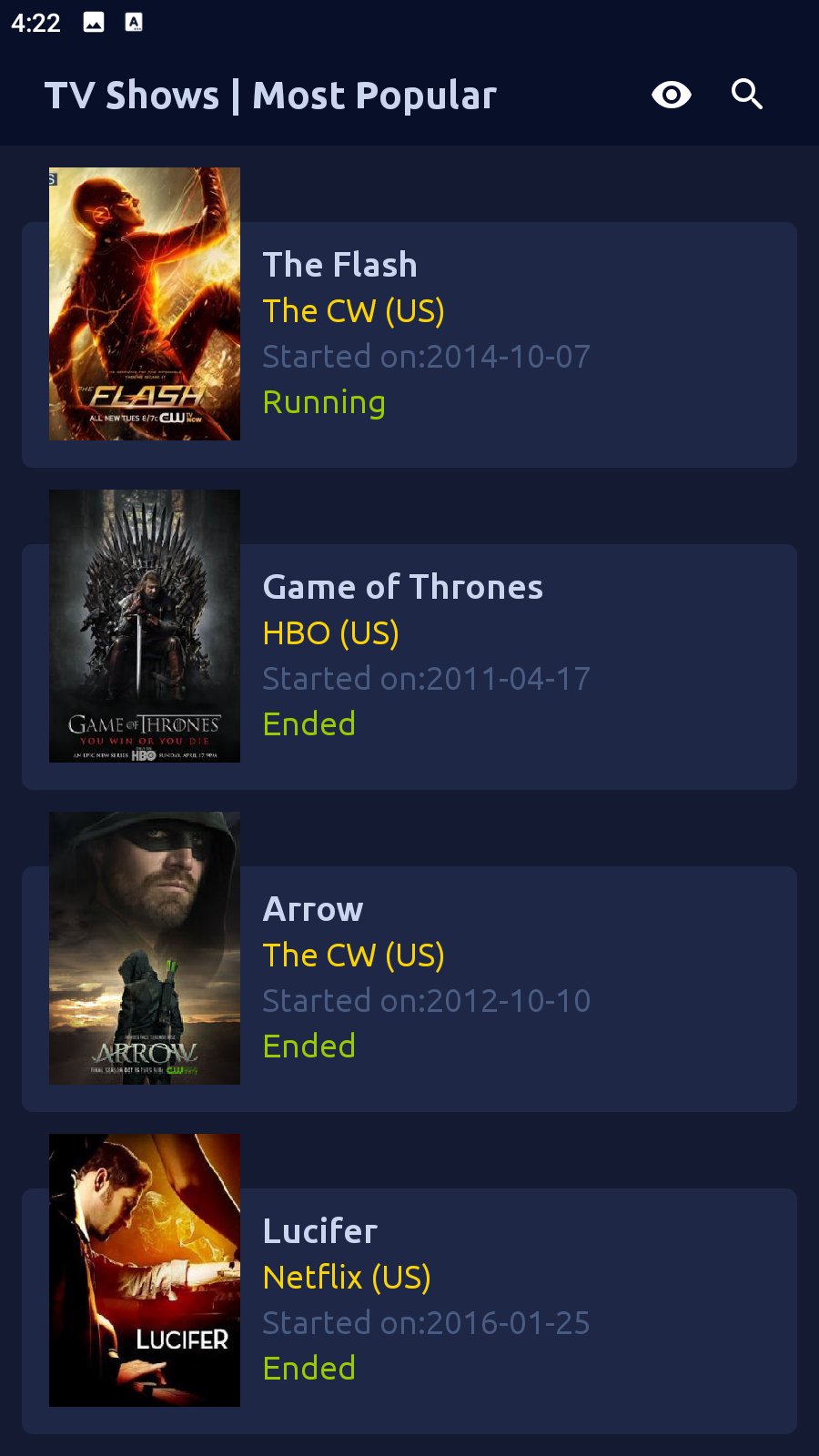Click the HBO (US) network label
Viewport: 819px width, 1456px height.
331,632
